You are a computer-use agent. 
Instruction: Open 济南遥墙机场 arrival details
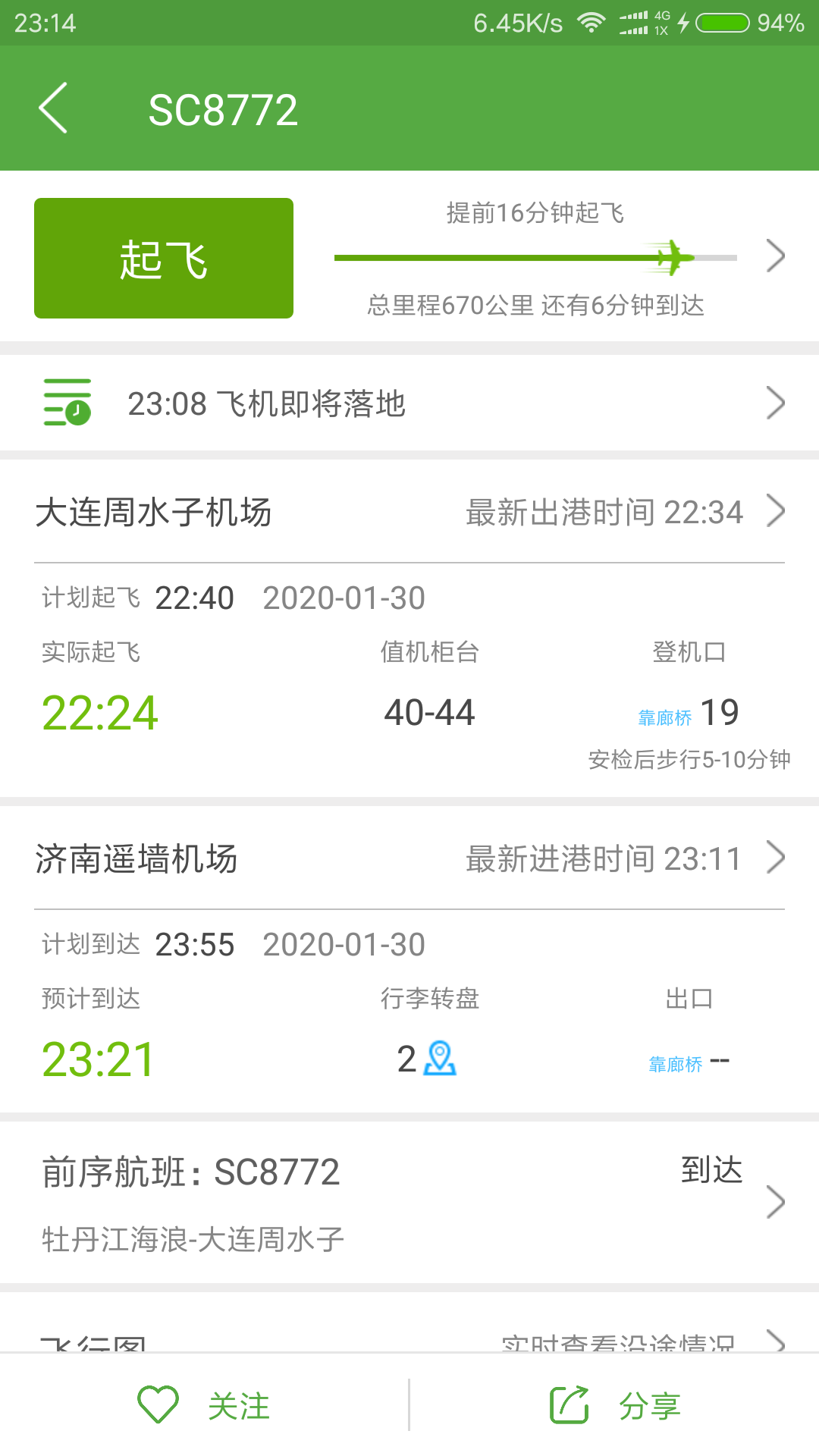coord(409,858)
